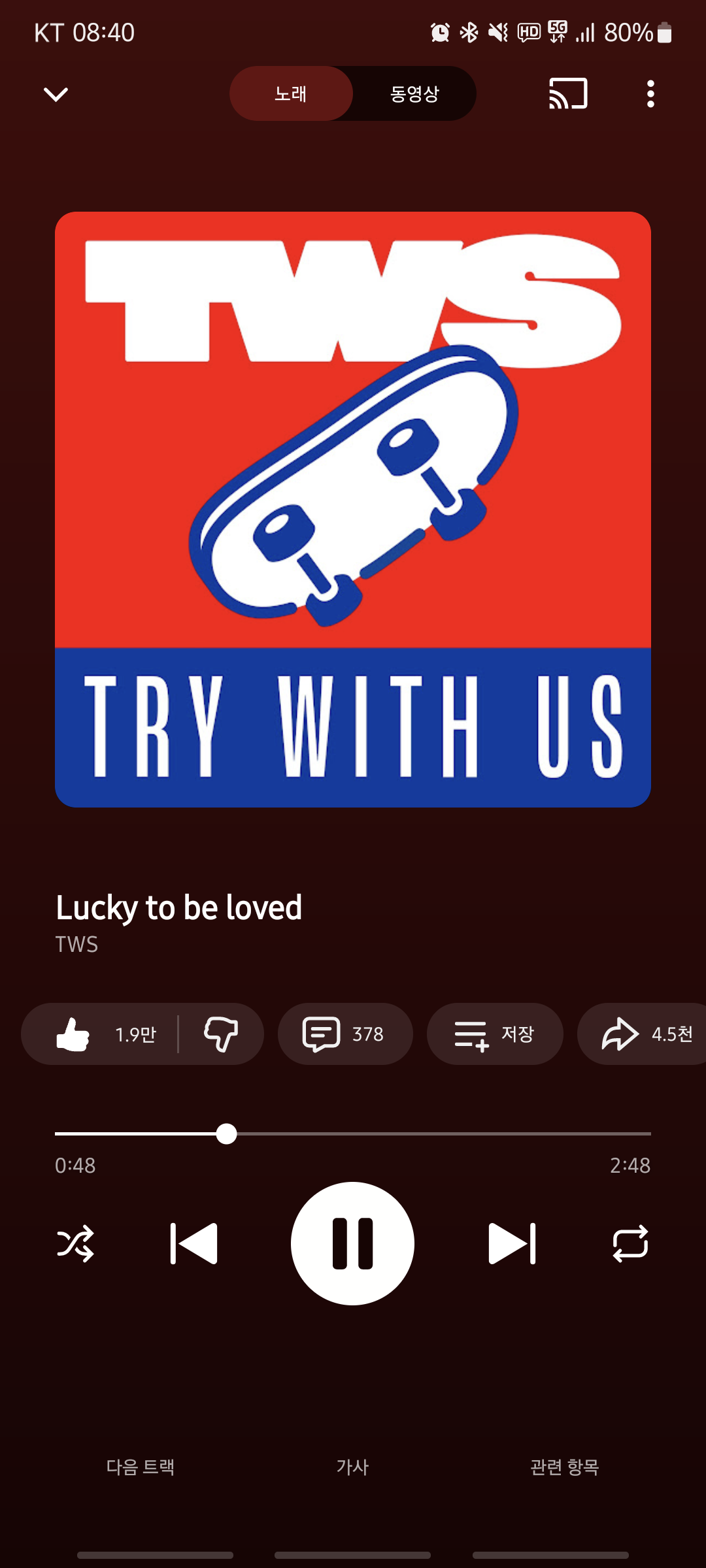Share this song via the share button
706x1568 pixels.
pyautogui.click(x=644, y=1034)
